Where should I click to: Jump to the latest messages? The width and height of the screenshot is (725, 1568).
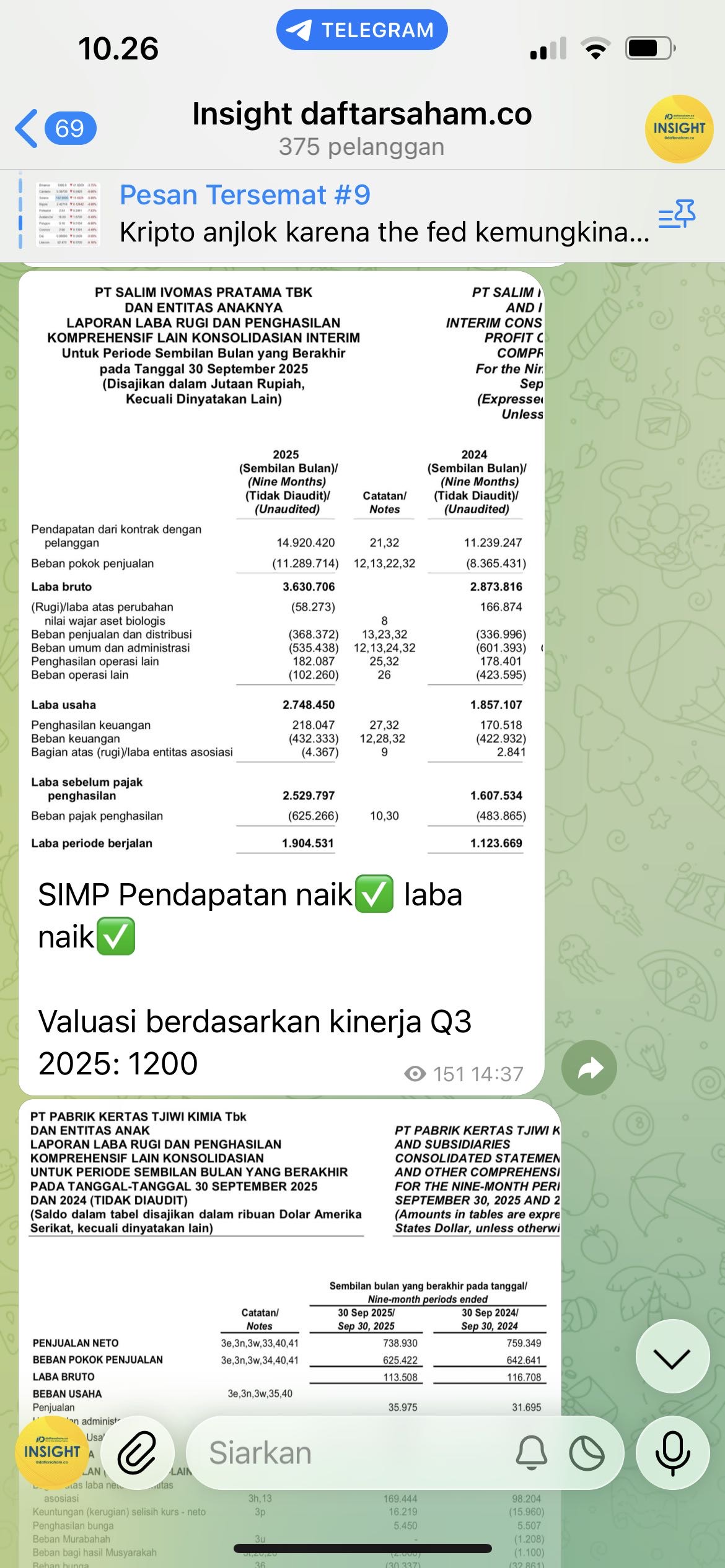(x=672, y=1357)
